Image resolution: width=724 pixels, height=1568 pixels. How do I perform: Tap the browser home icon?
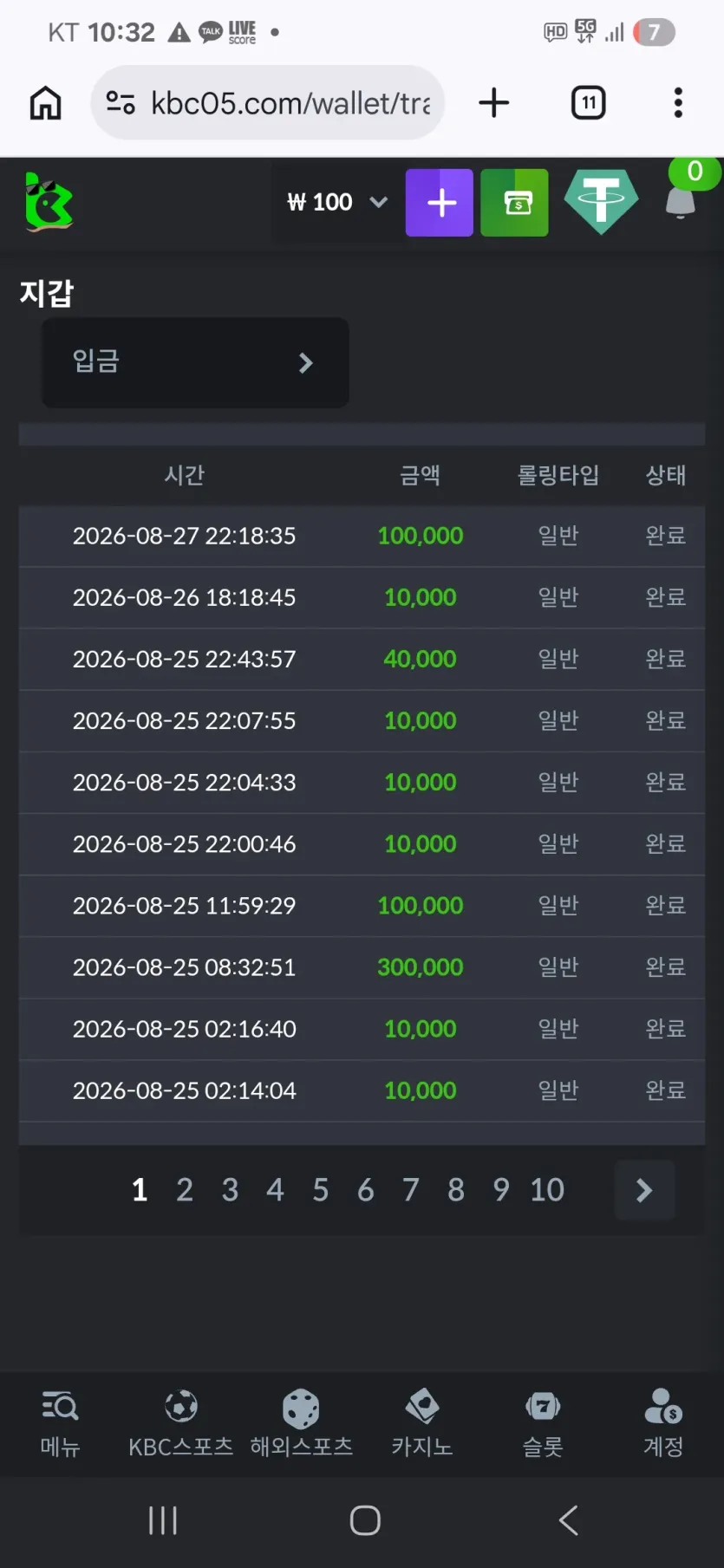coord(45,103)
